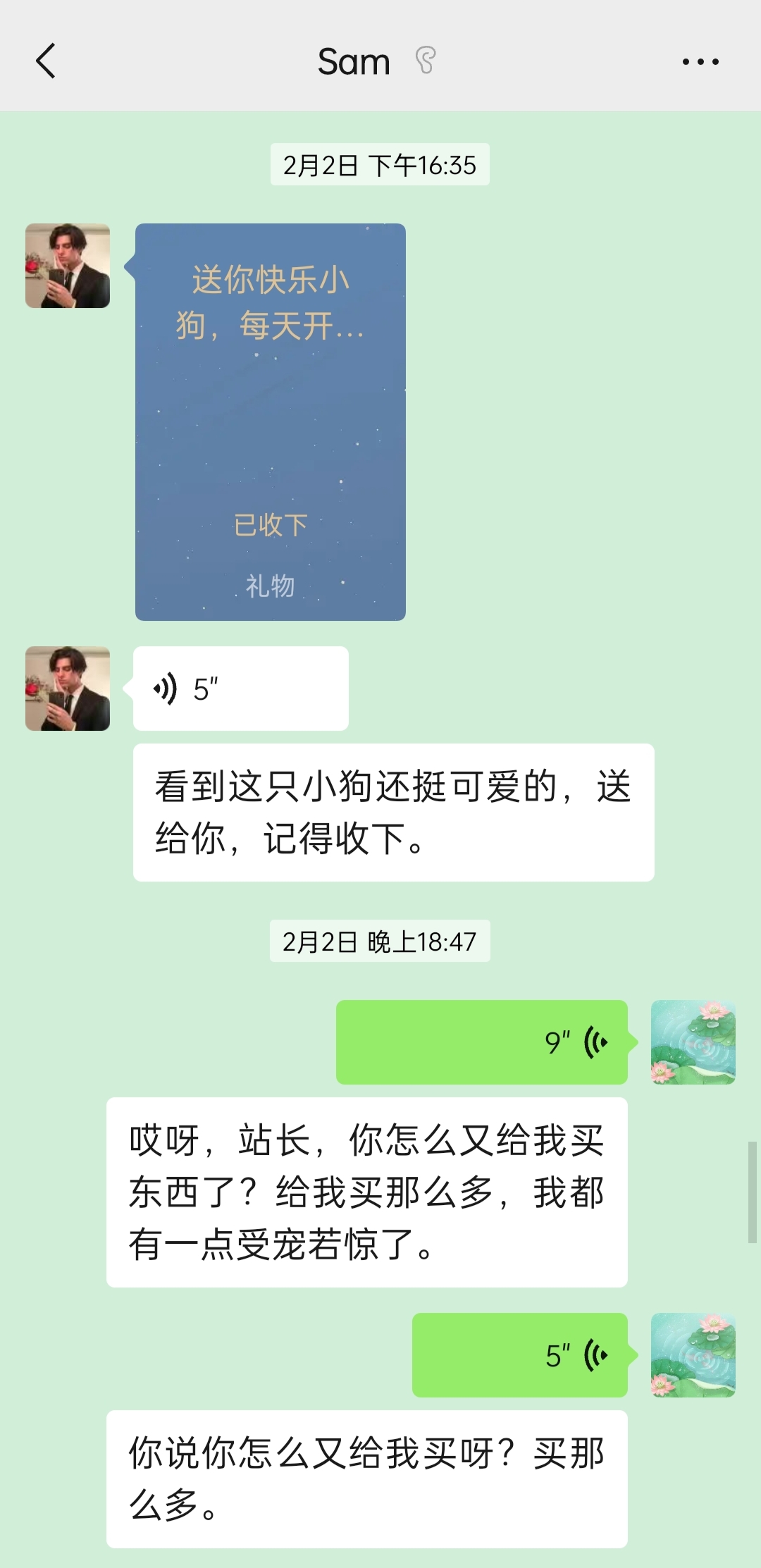The width and height of the screenshot is (761, 1568).
Task: Play my 9-second voice message
Action: tap(481, 1042)
